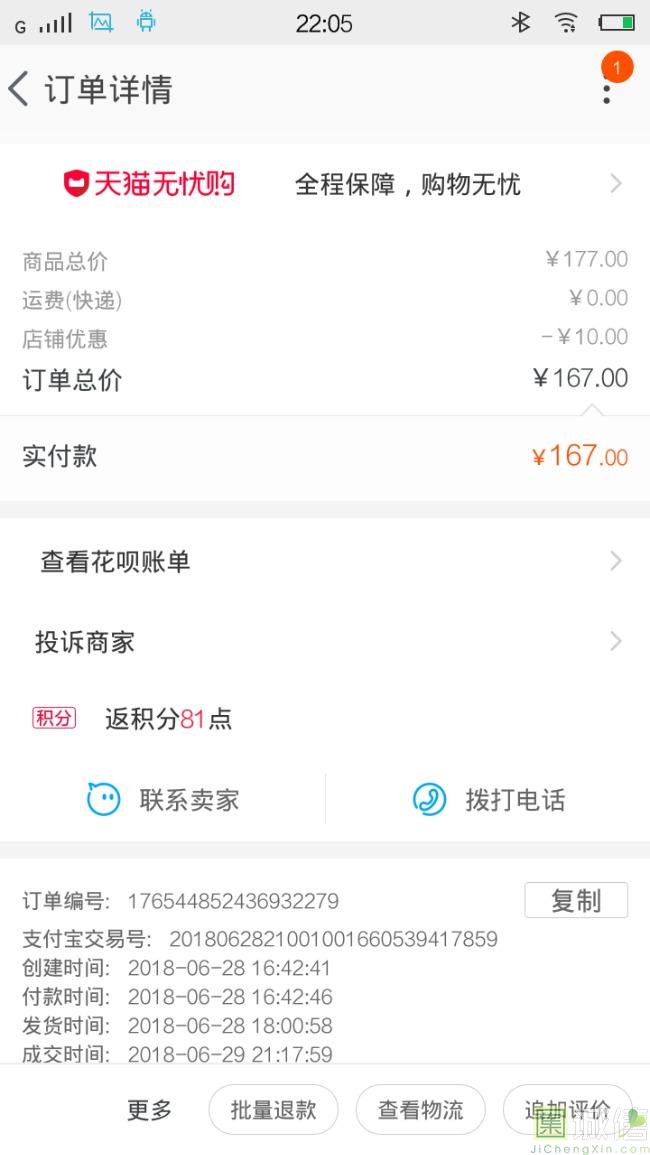
Task: Add a follow-up review via 追加评价
Action: coord(567,1109)
